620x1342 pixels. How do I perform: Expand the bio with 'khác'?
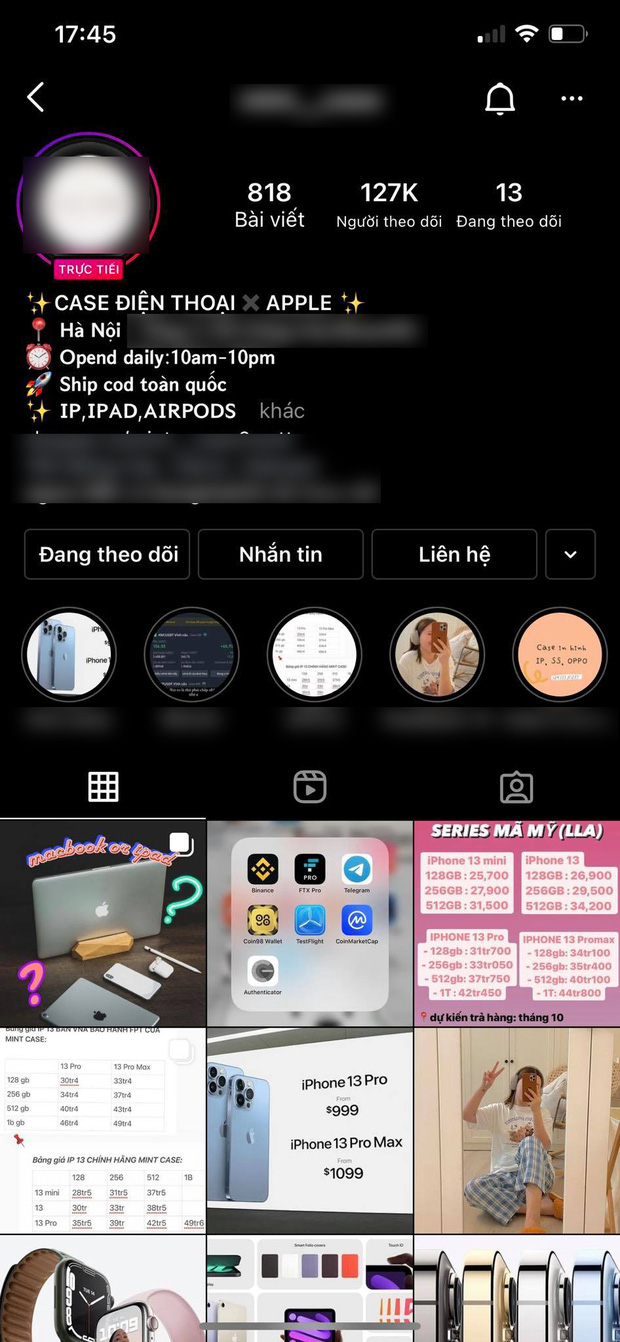pyautogui.click(x=282, y=411)
